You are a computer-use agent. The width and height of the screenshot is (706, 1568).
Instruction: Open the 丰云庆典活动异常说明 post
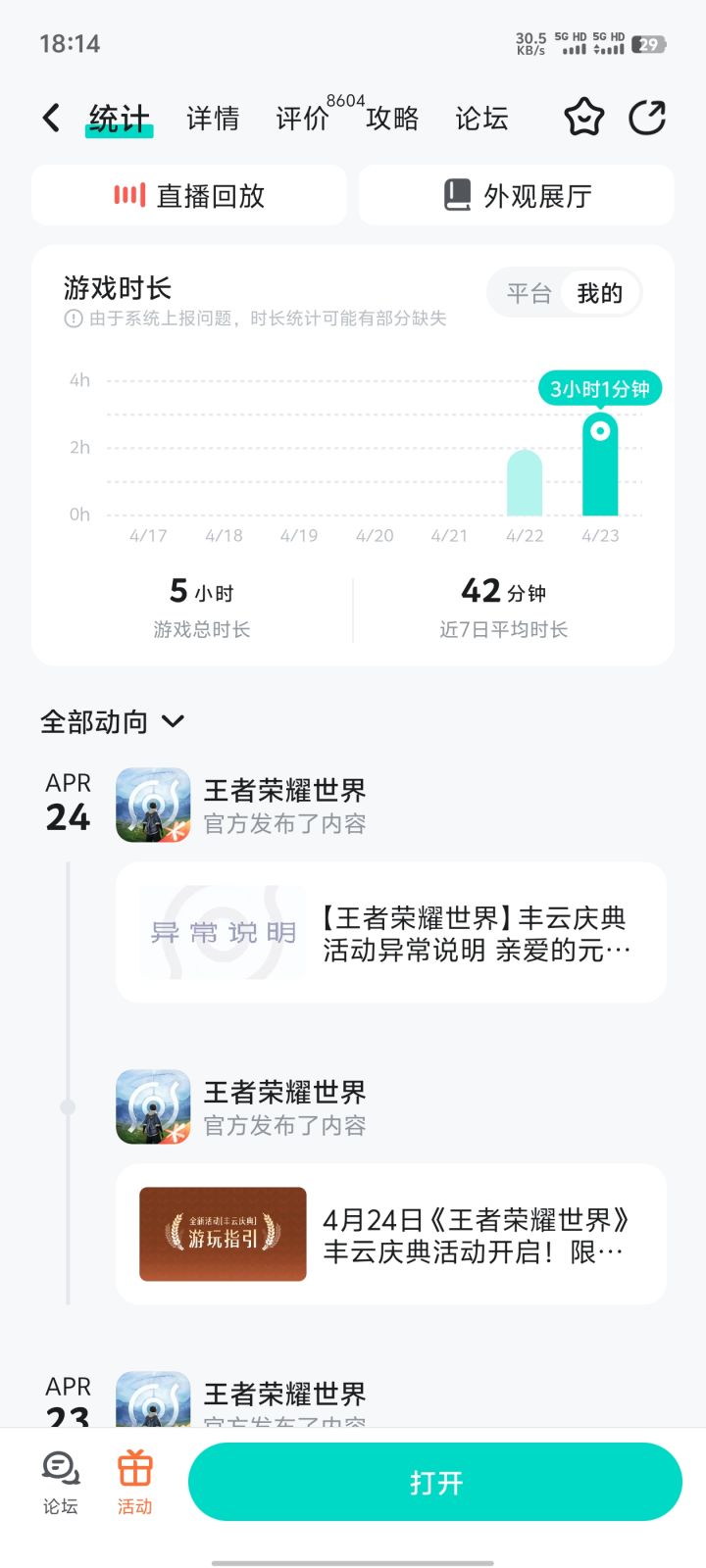pos(391,933)
